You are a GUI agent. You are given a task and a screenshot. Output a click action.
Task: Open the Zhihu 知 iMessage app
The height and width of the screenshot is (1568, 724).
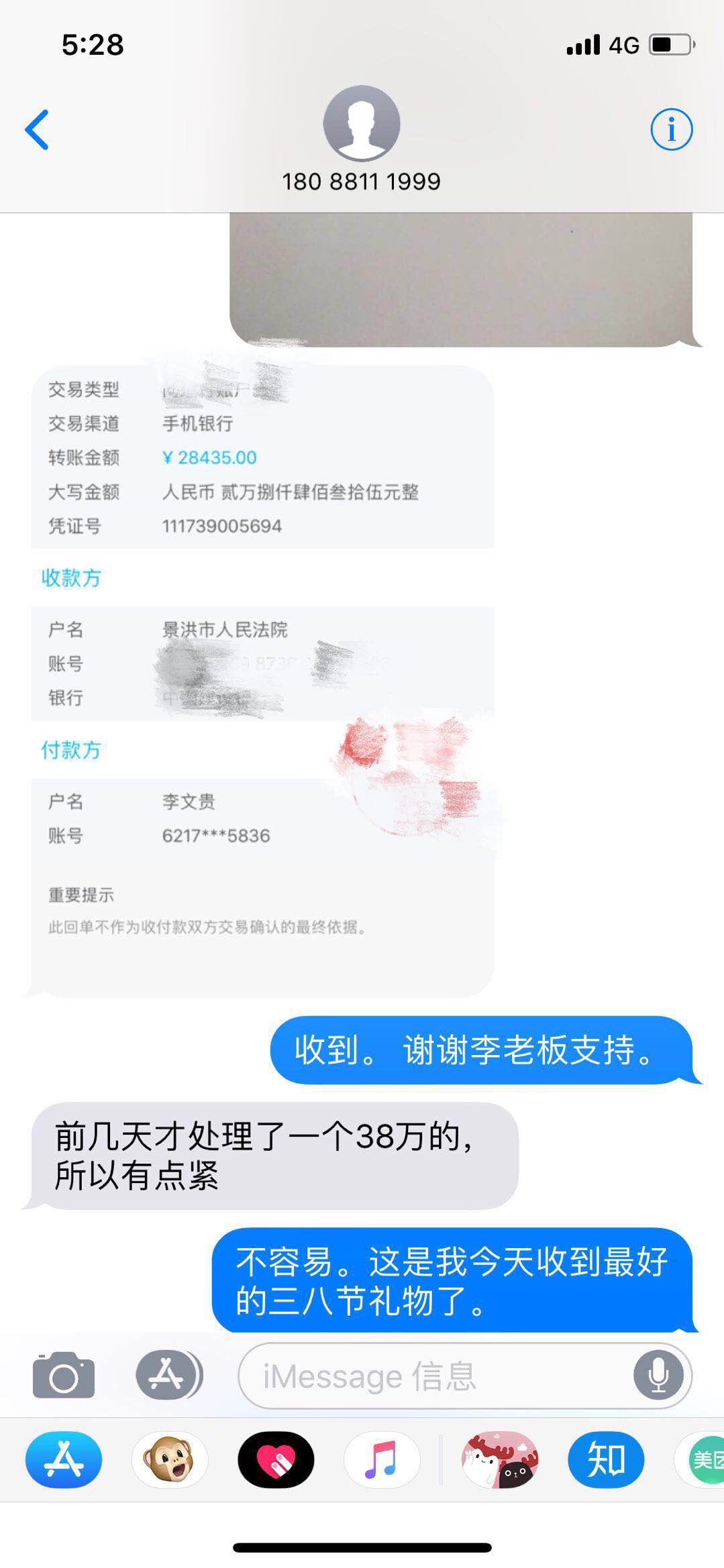tap(606, 1459)
